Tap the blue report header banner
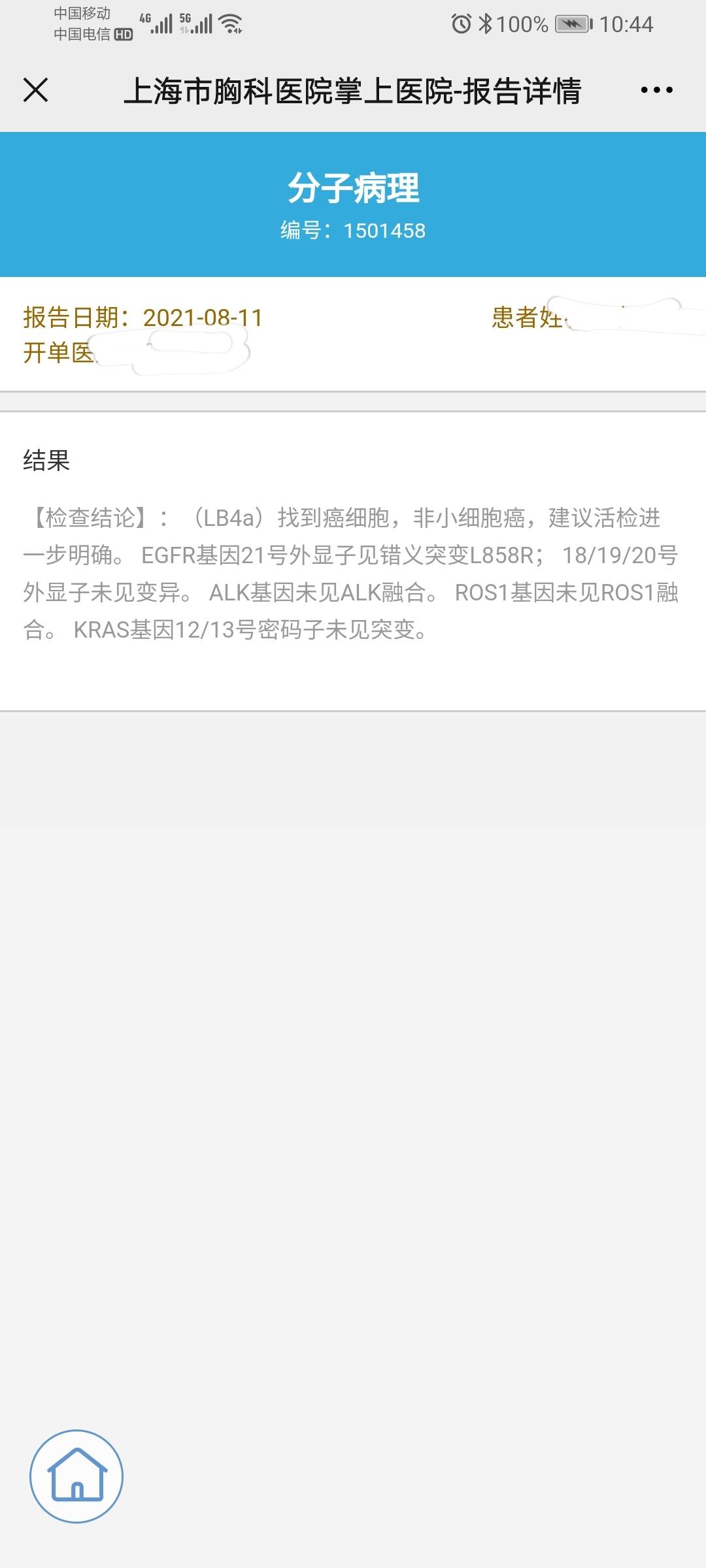706x1568 pixels. click(353, 203)
